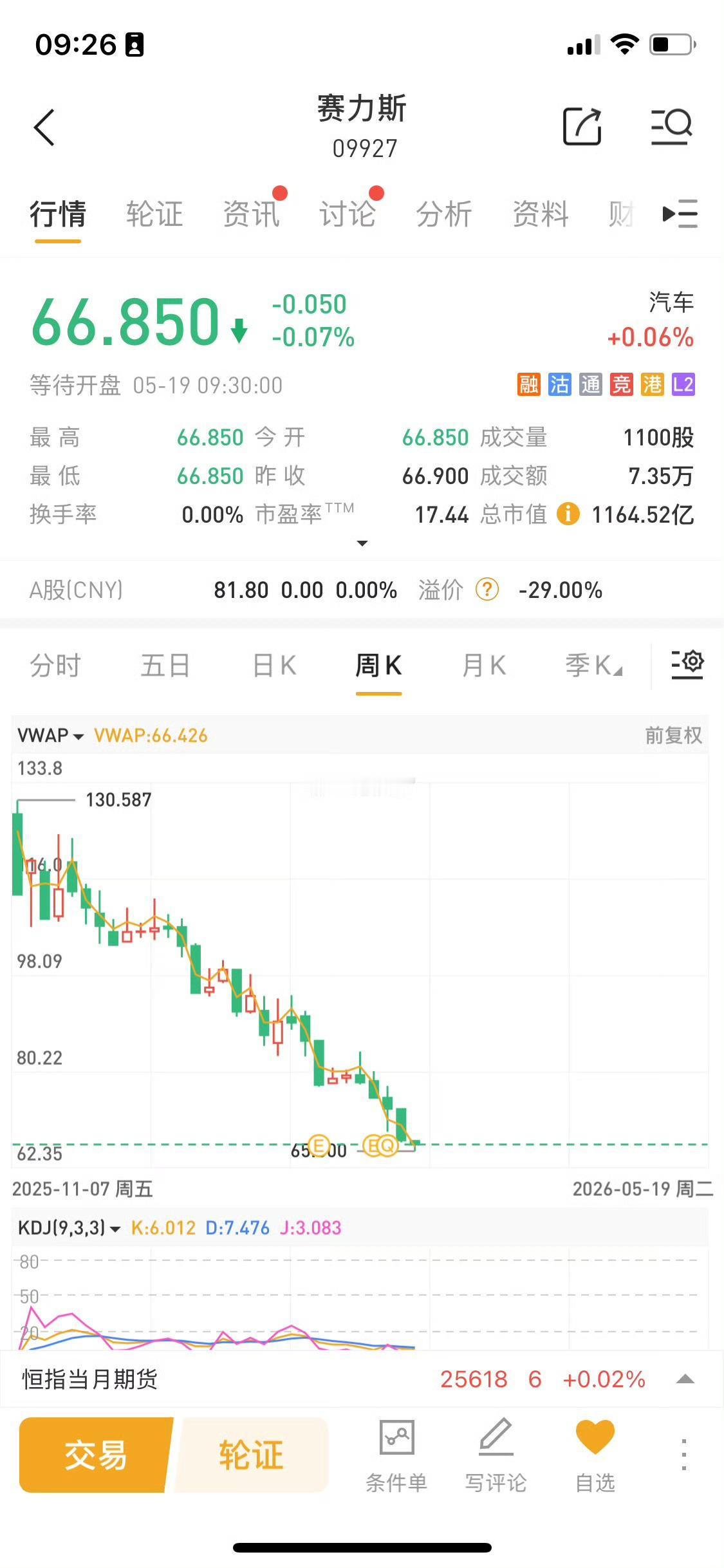
Task: Share this stock page
Action: [582, 126]
